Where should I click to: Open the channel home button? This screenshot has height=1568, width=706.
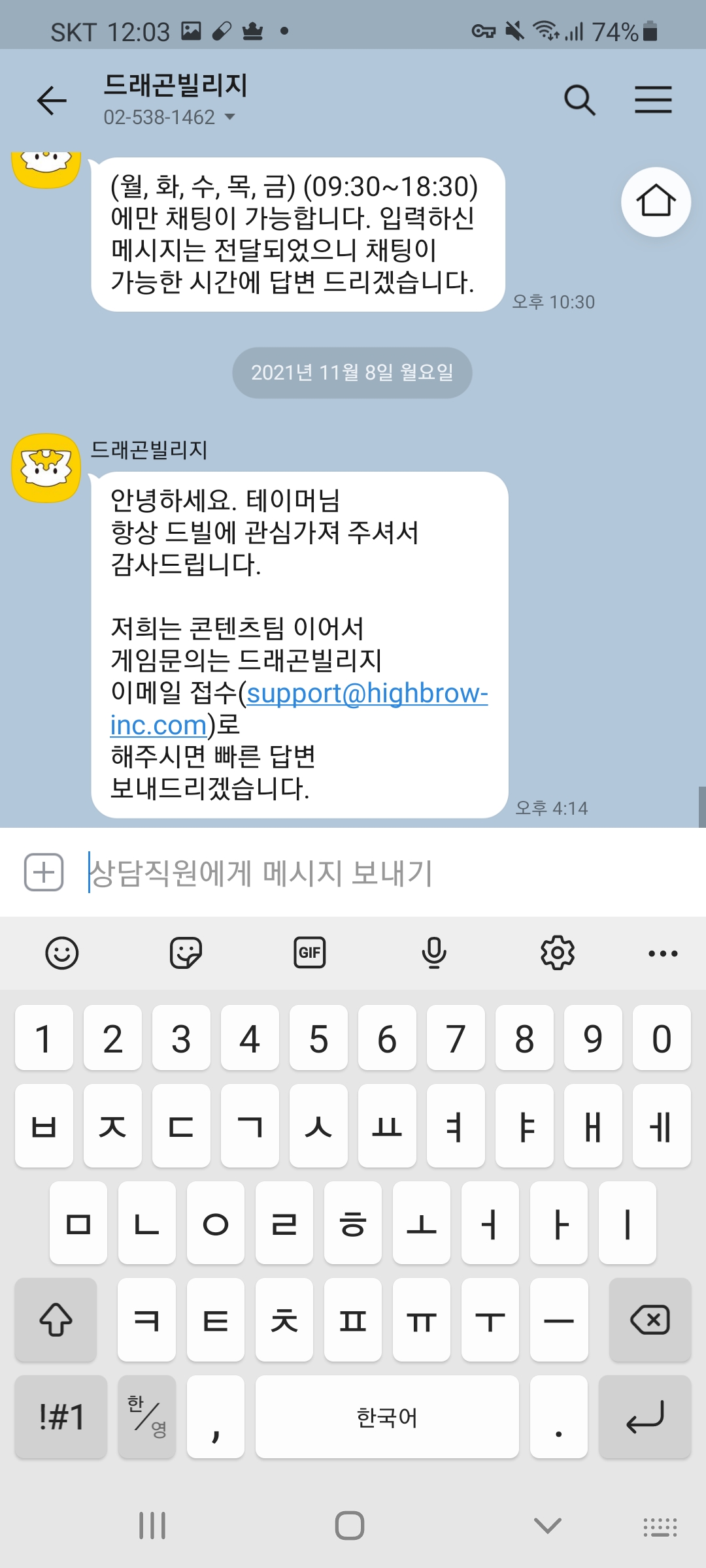click(656, 201)
